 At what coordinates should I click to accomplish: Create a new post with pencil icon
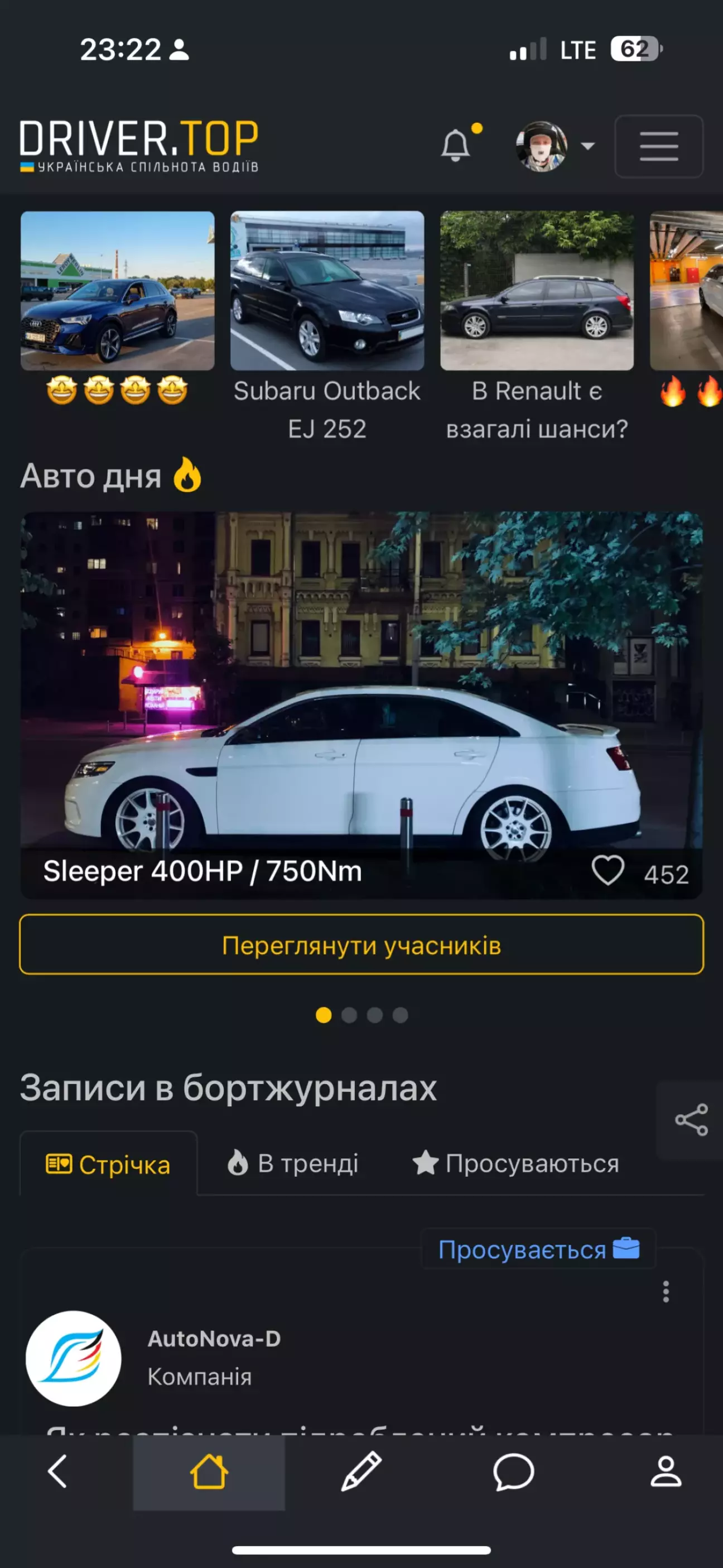361,1472
